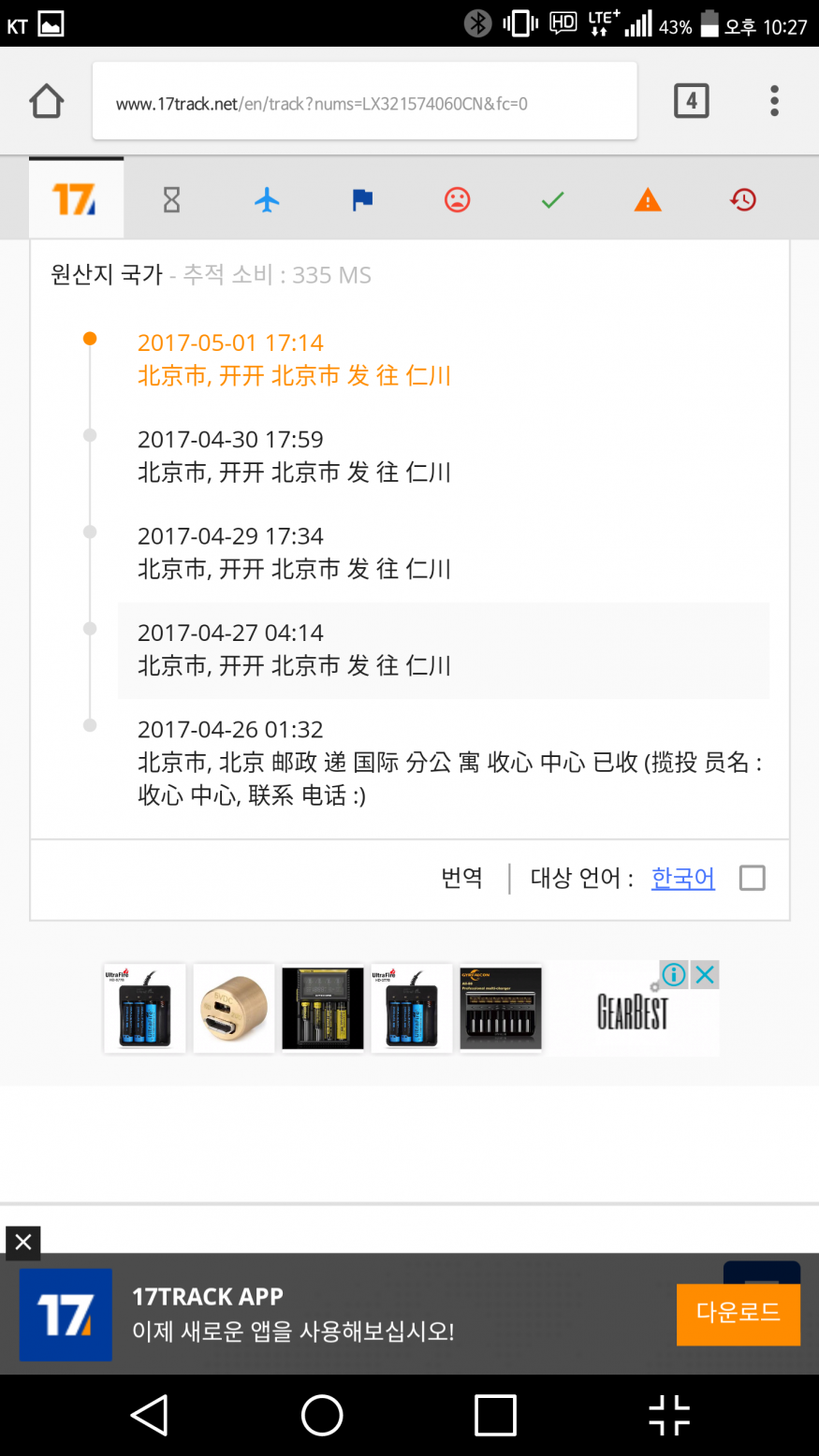The width and height of the screenshot is (819, 1456).
Task: Switch to the blue flag pickup tab
Action: [362, 199]
